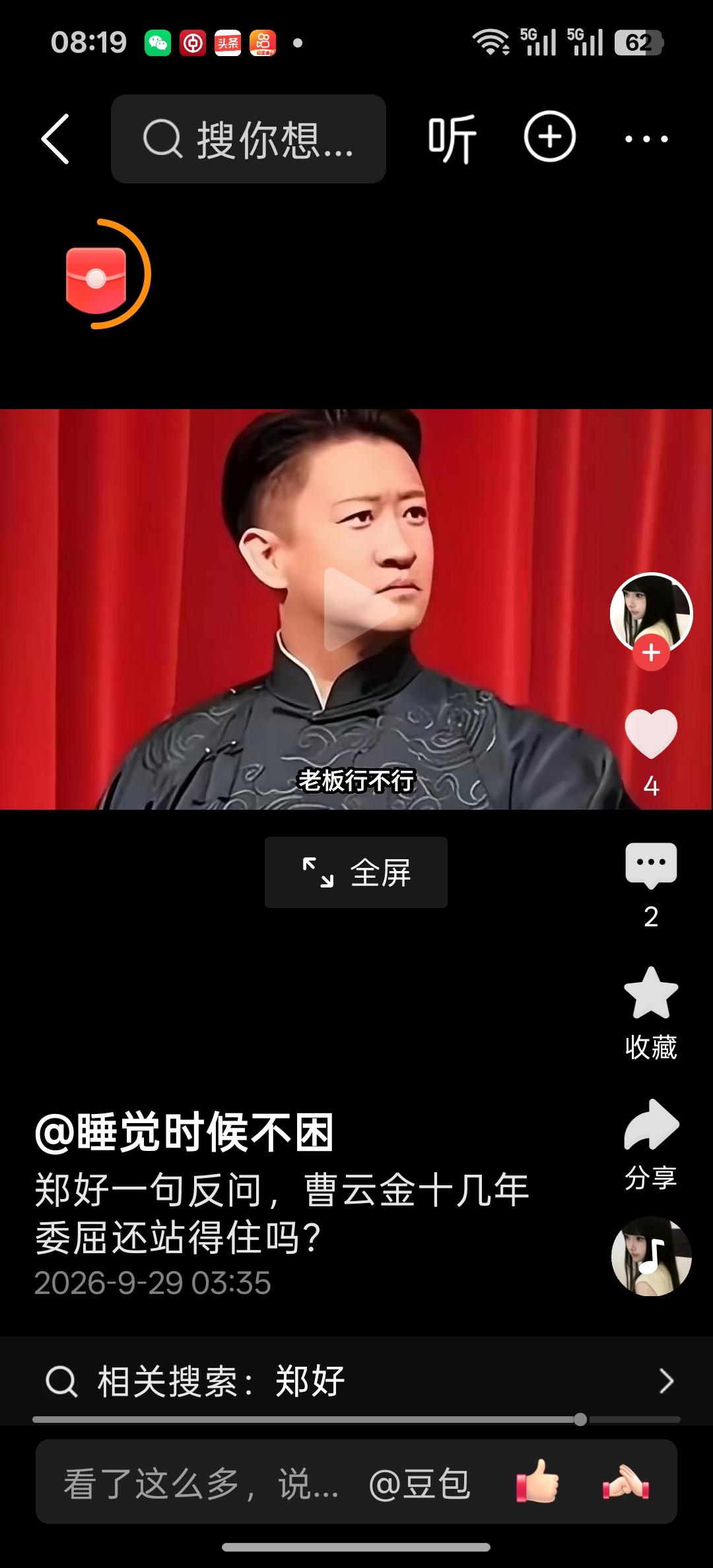
Task: Like the video with the heart icon
Action: point(651,734)
